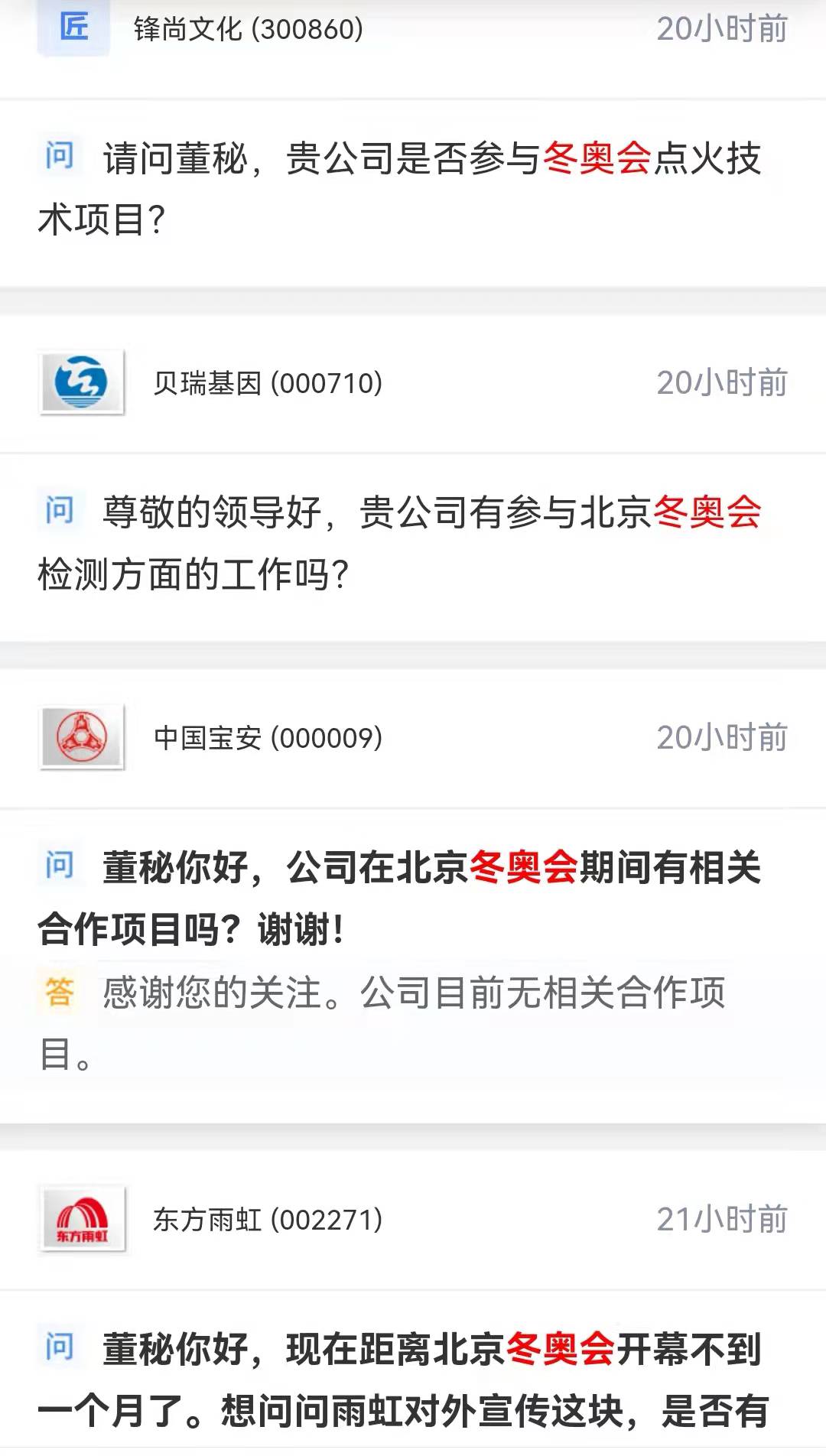826x1456 pixels.
Task: View the Q&A about 冬奥会期间相关合作项目
Action: click(399, 899)
